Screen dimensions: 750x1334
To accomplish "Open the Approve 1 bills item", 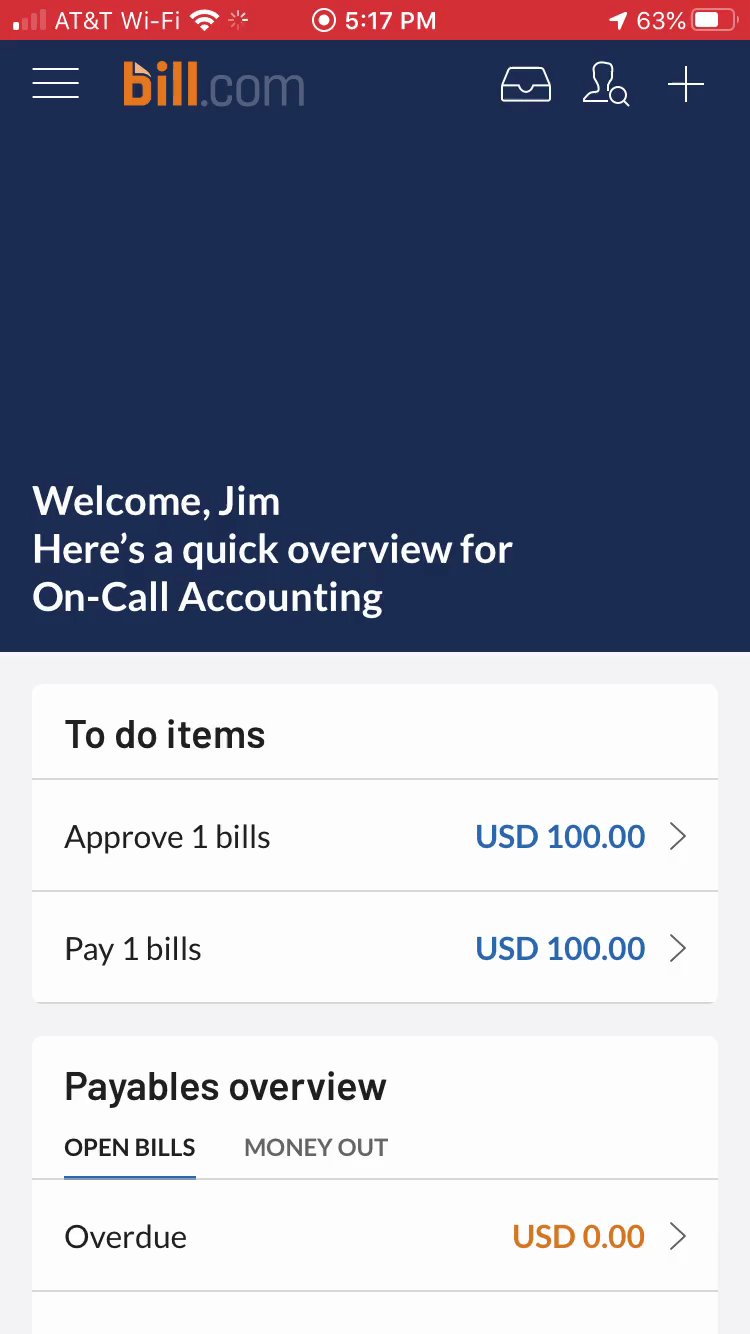I will (375, 836).
